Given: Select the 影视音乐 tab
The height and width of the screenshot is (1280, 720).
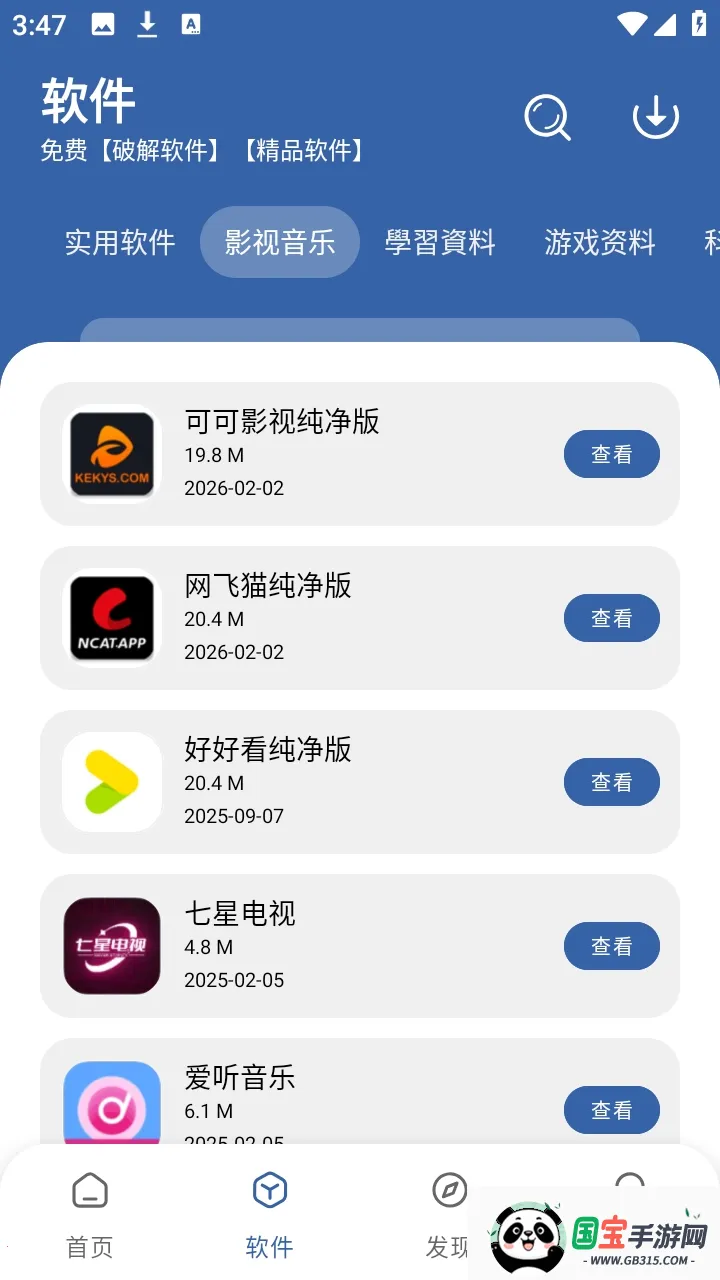Looking at the screenshot, I should (x=280, y=242).
